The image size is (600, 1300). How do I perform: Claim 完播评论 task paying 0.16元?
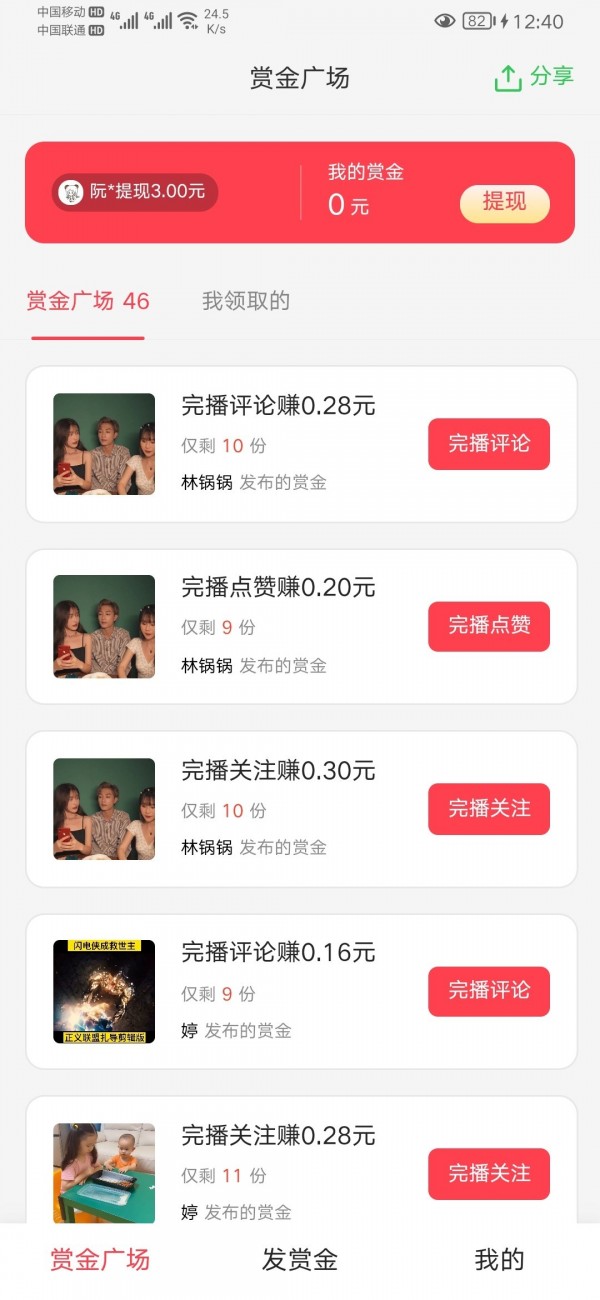(488, 991)
